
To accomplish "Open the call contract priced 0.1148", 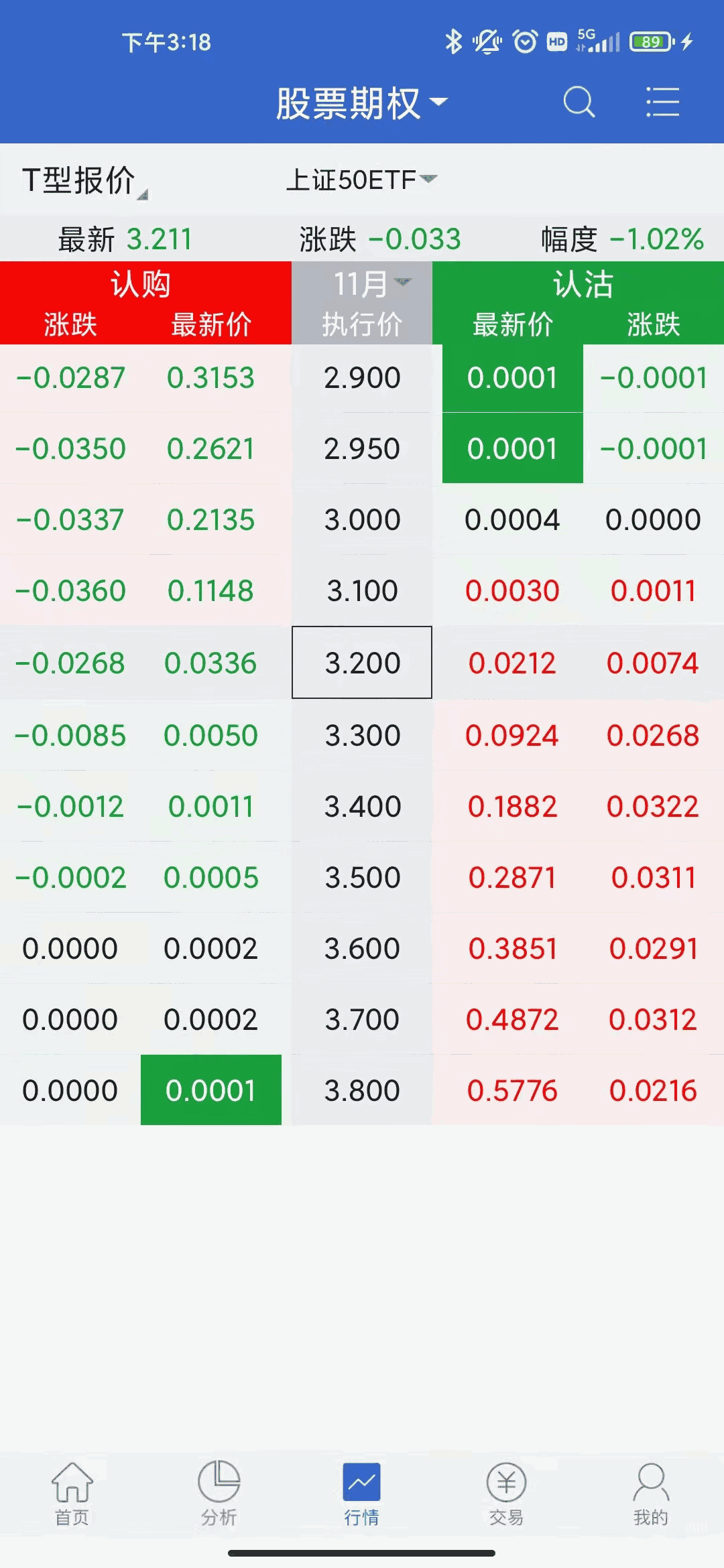I will tap(210, 591).
